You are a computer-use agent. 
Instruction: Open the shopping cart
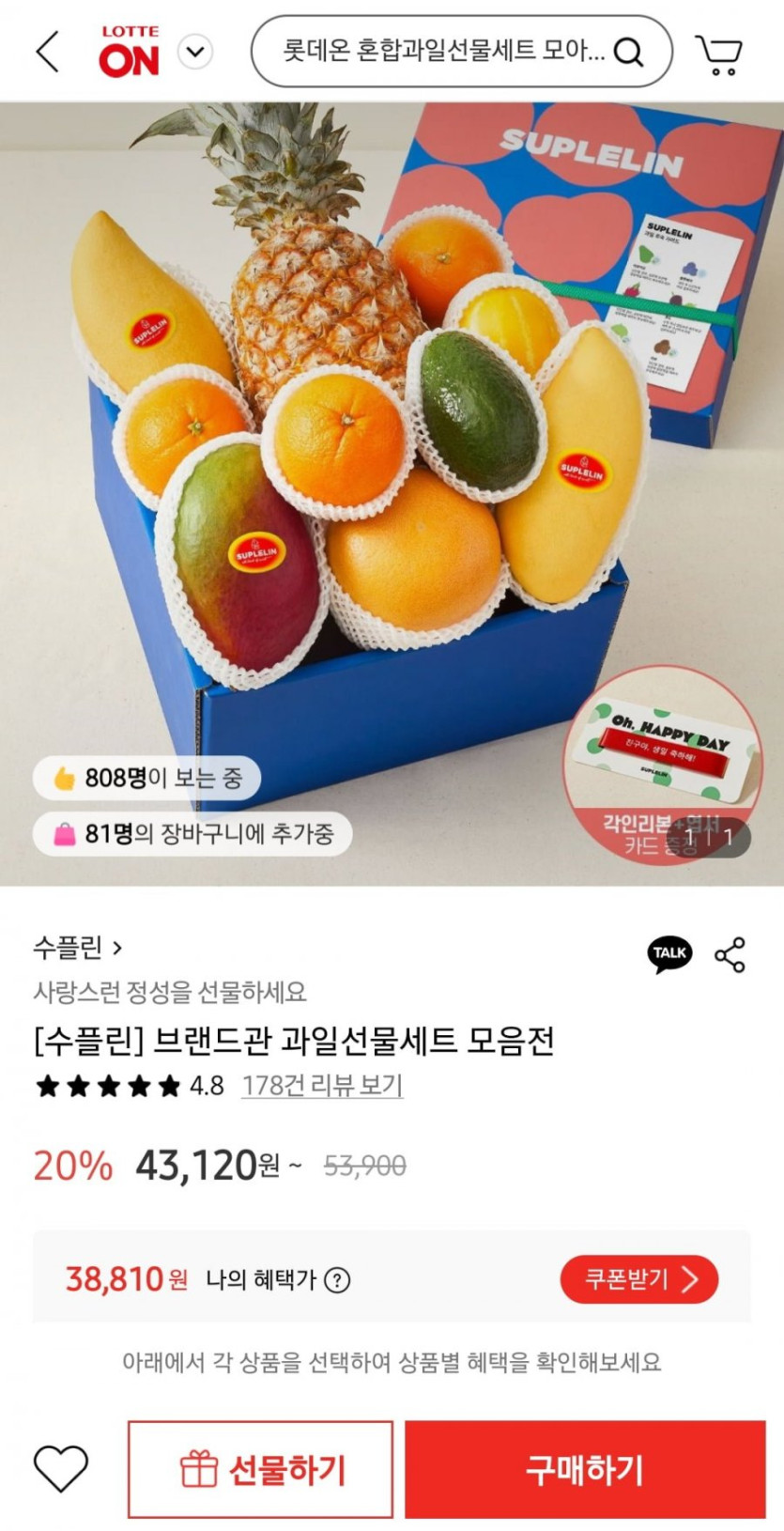(x=718, y=54)
